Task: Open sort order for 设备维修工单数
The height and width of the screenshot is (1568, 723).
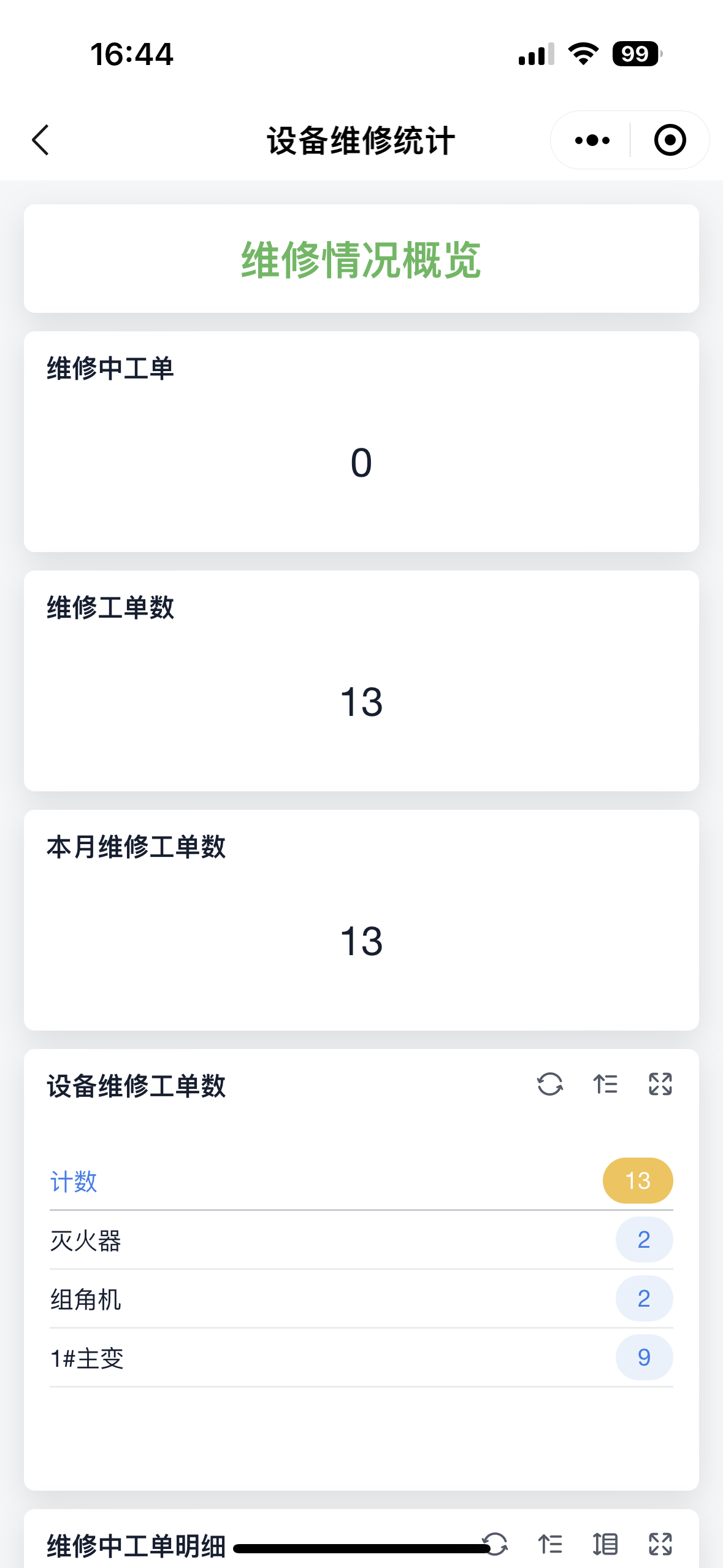Action: (x=604, y=1086)
